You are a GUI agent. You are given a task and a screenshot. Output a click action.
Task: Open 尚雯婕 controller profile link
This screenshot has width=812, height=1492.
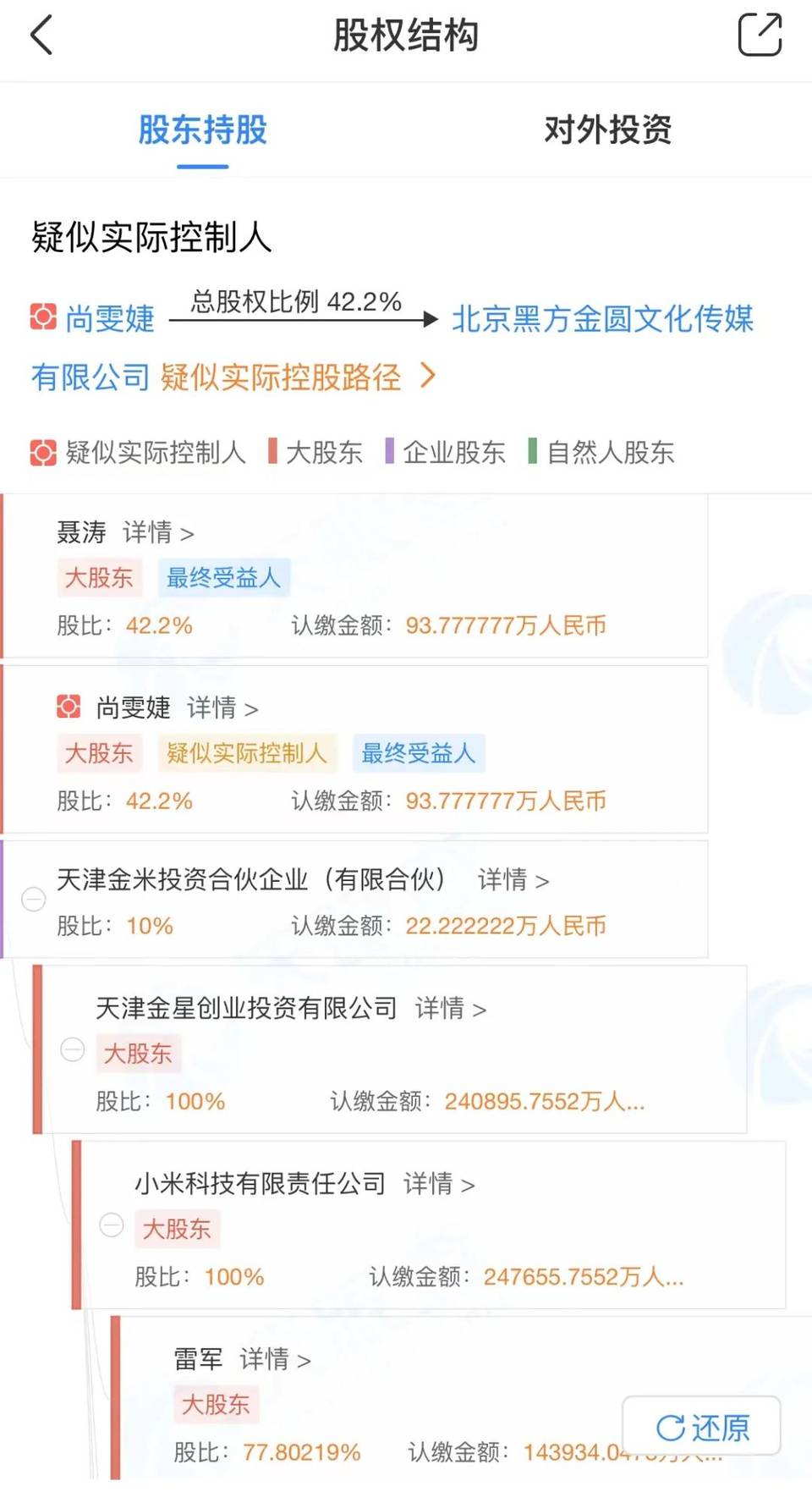click(110, 318)
